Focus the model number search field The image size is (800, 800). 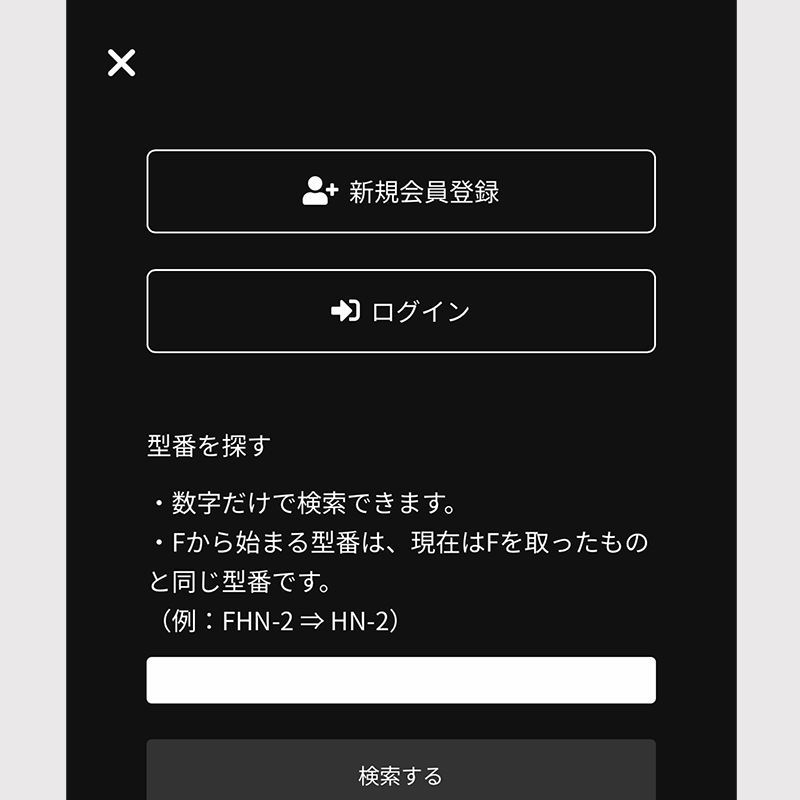(401, 680)
